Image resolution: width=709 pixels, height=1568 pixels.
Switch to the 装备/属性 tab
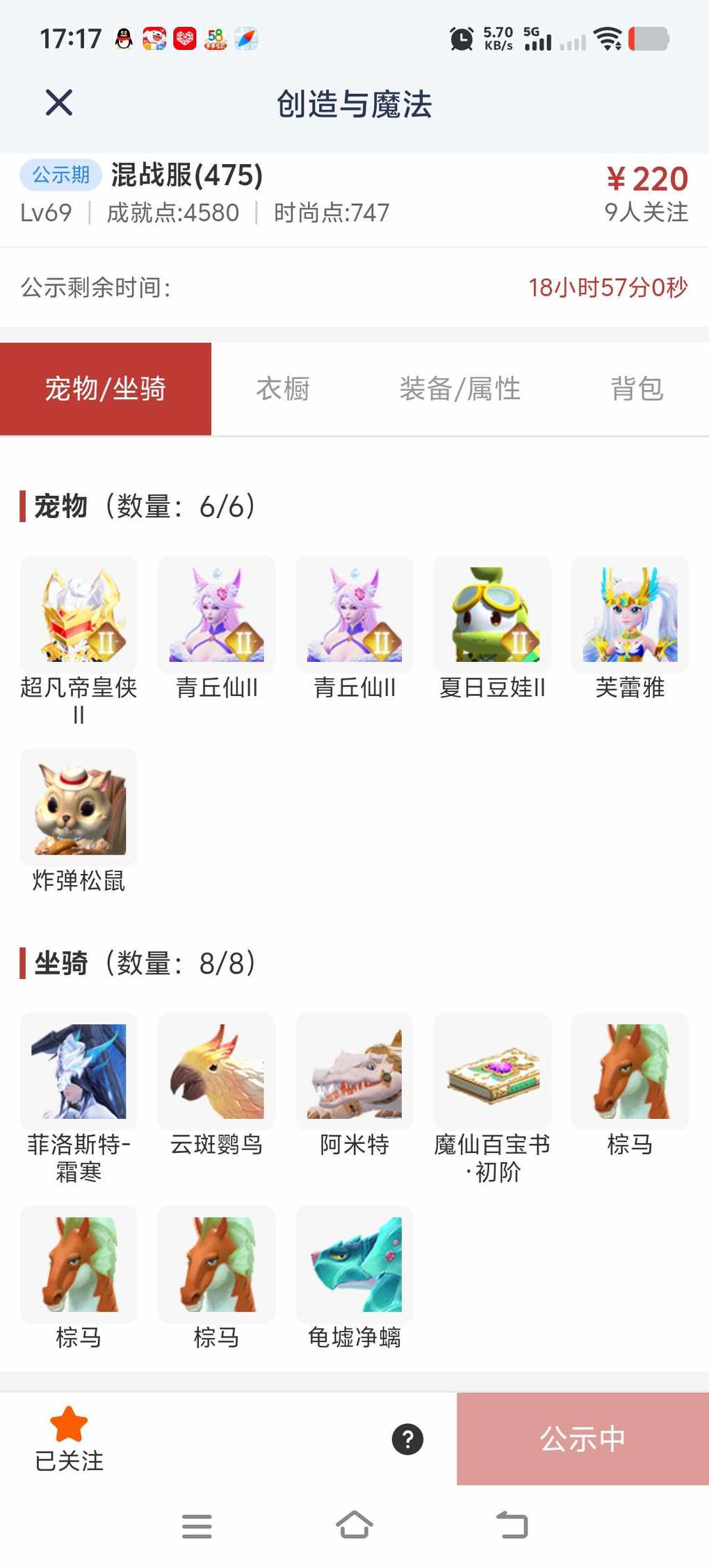[x=459, y=389]
